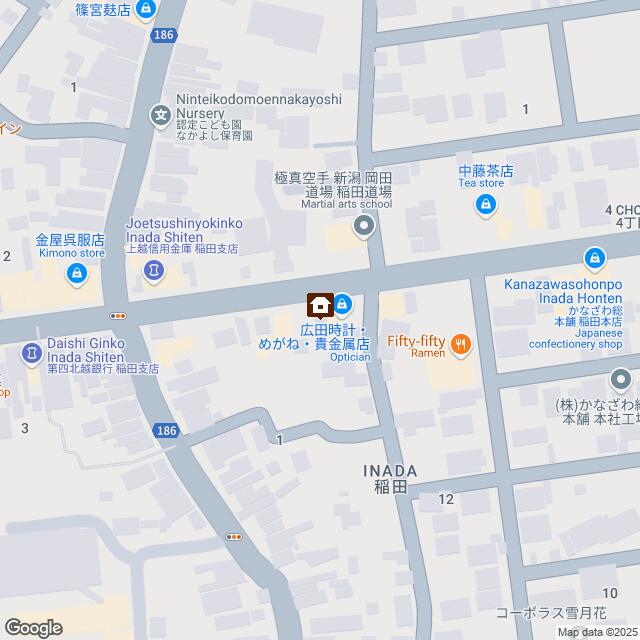Viewport: 640px width, 640px height.
Task: Open the 篠宮麸店 shop pin
Action: (147, 11)
